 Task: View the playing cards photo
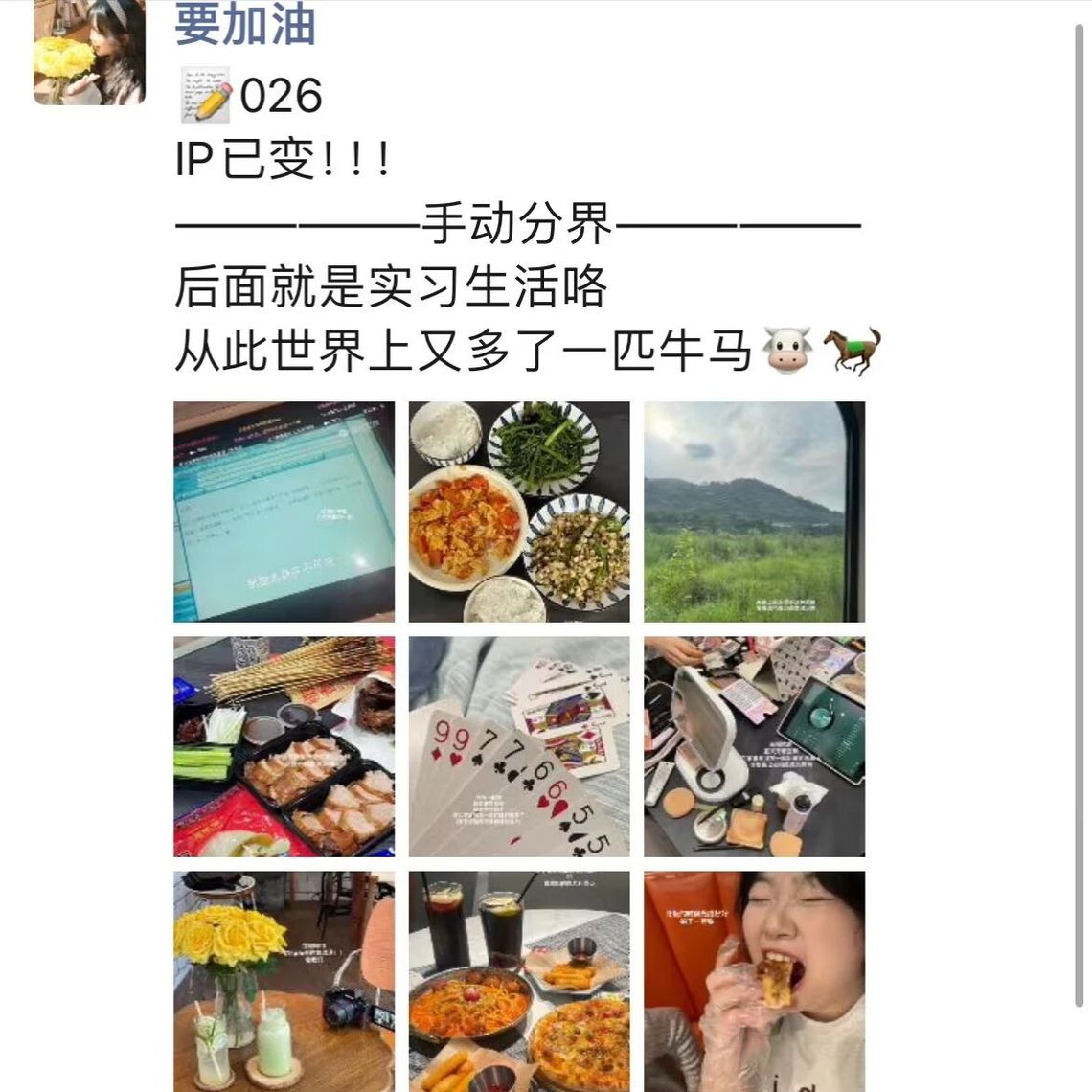point(519,746)
